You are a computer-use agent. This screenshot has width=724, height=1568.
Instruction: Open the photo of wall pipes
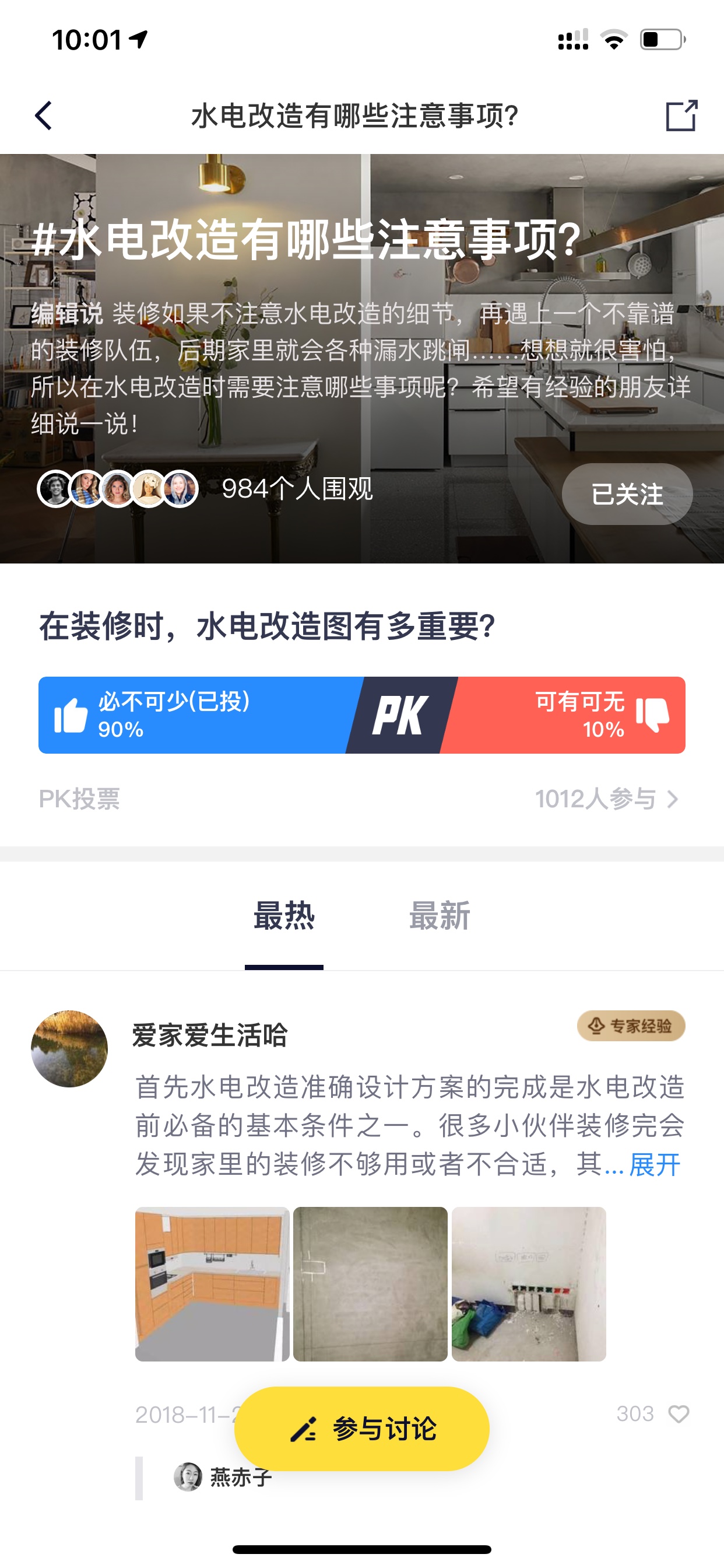528,1284
